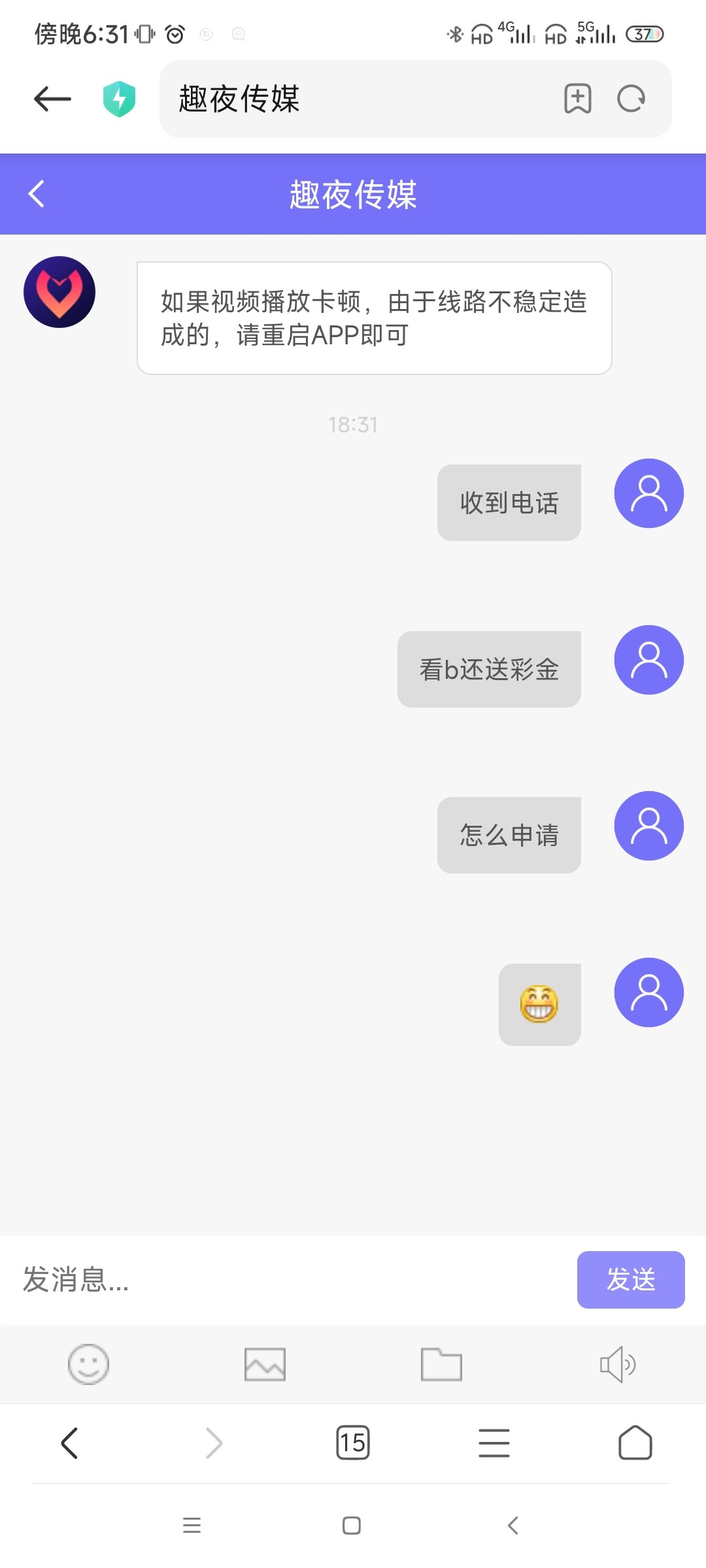This screenshot has height=1568, width=706.
Task: Tap the address bar showing 趣夜传媒
Action: point(353,99)
